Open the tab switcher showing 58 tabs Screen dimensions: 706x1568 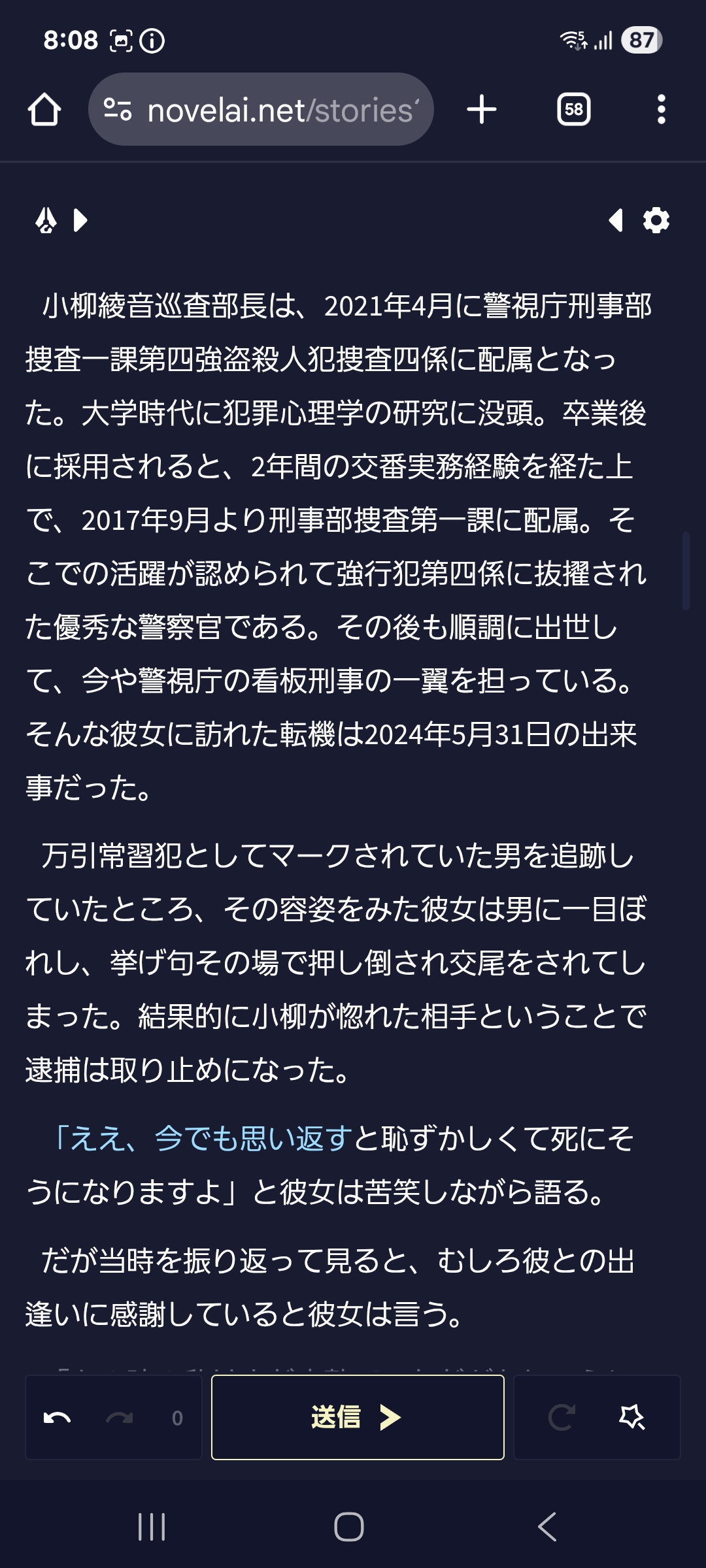[x=573, y=110]
